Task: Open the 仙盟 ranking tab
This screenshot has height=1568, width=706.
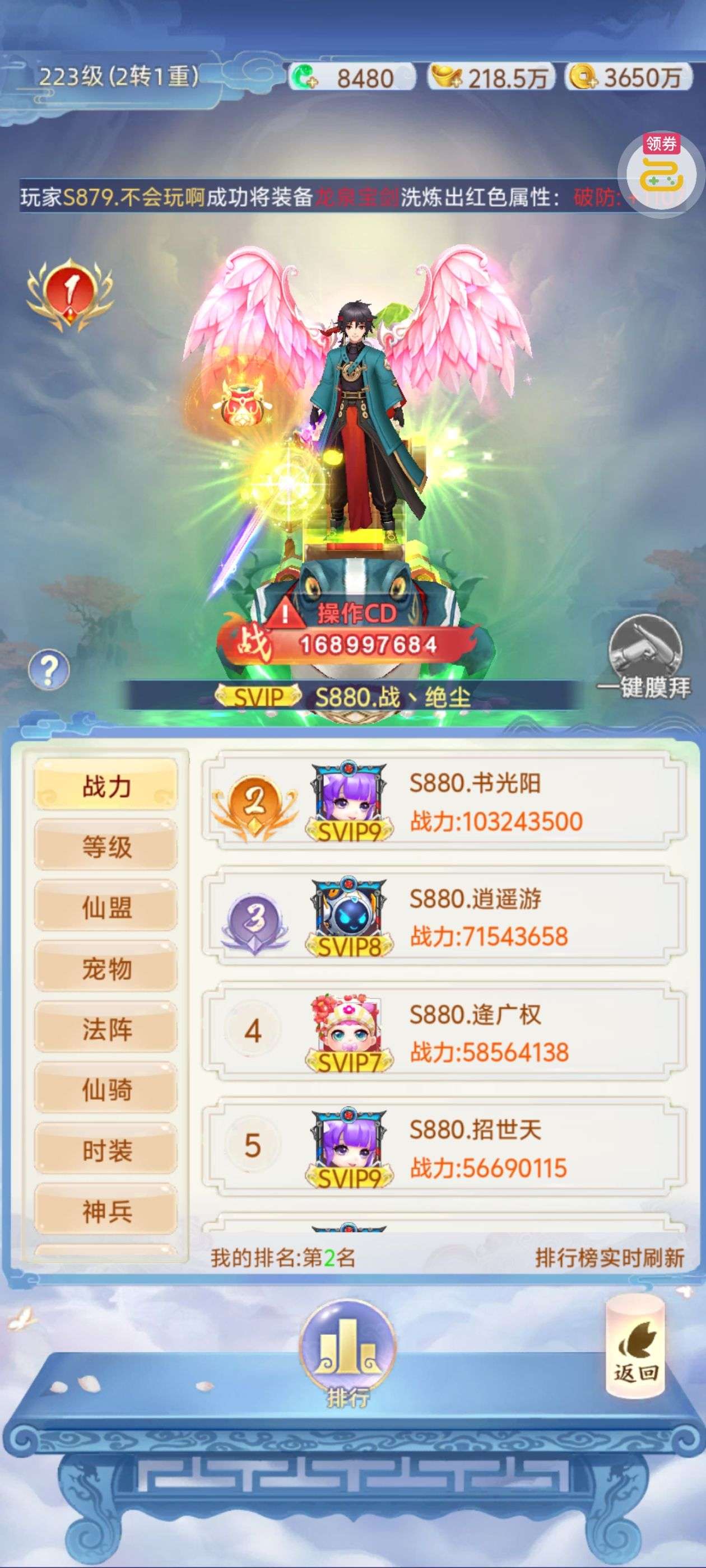Action: click(106, 906)
